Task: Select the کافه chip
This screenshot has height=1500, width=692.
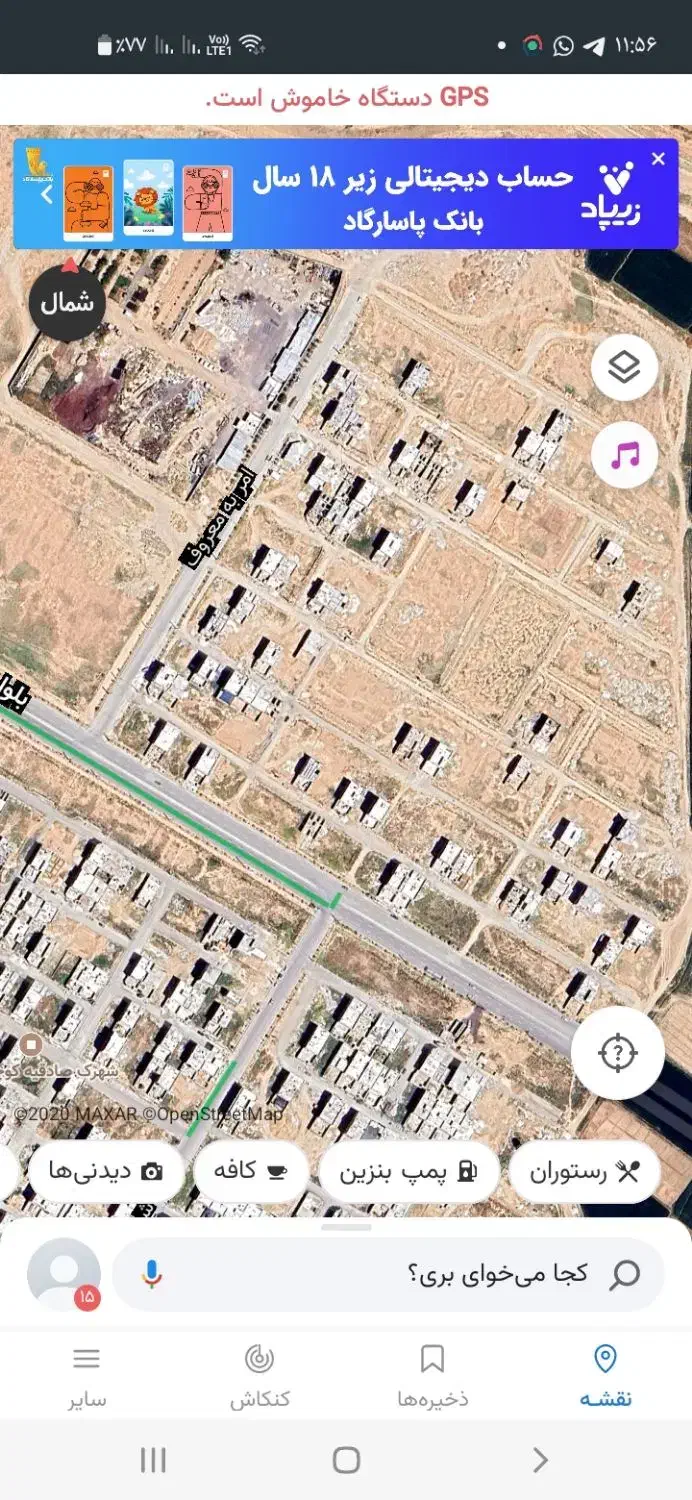Action: coord(251,1172)
